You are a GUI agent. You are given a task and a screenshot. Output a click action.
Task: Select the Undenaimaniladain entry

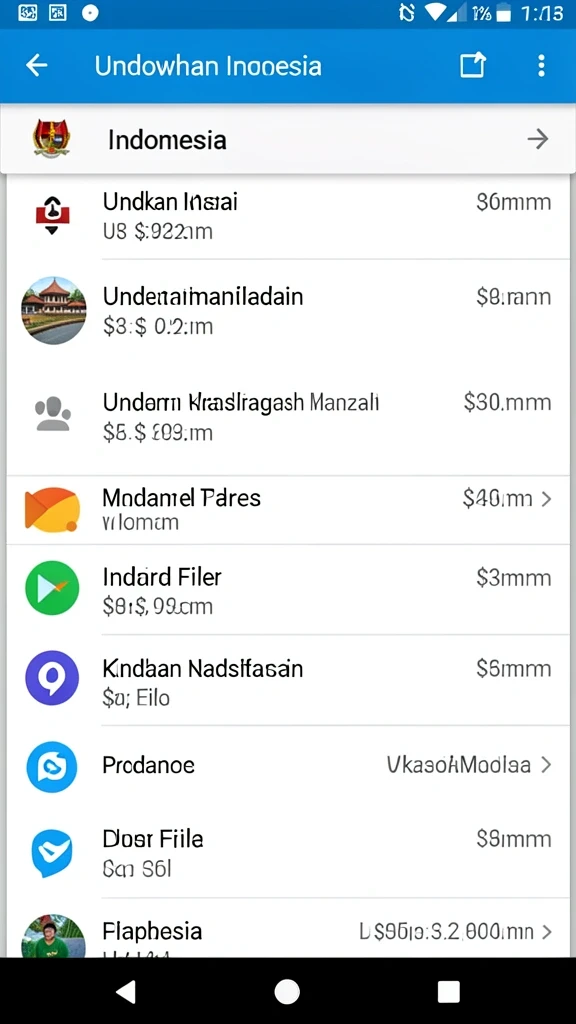pos(288,311)
